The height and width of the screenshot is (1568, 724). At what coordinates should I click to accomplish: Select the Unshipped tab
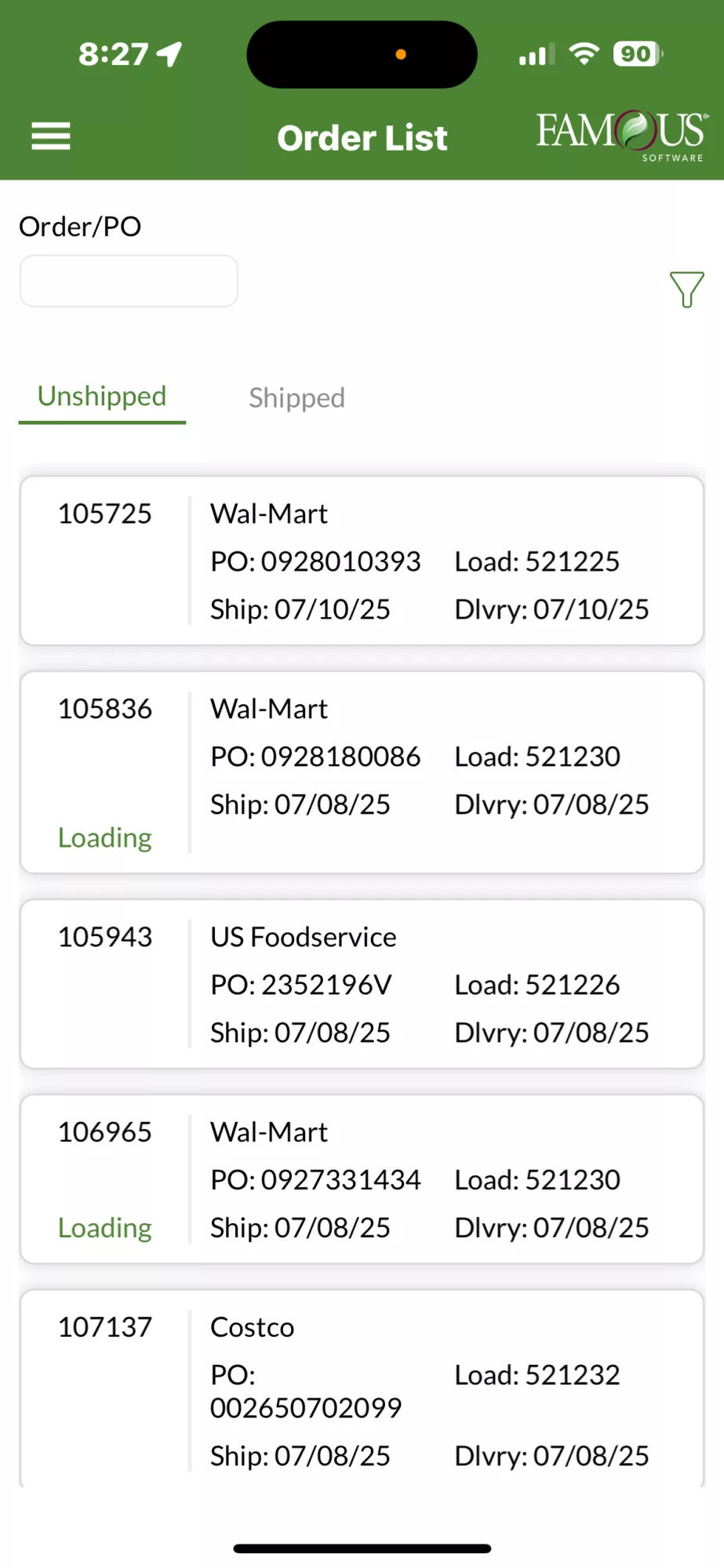click(102, 397)
